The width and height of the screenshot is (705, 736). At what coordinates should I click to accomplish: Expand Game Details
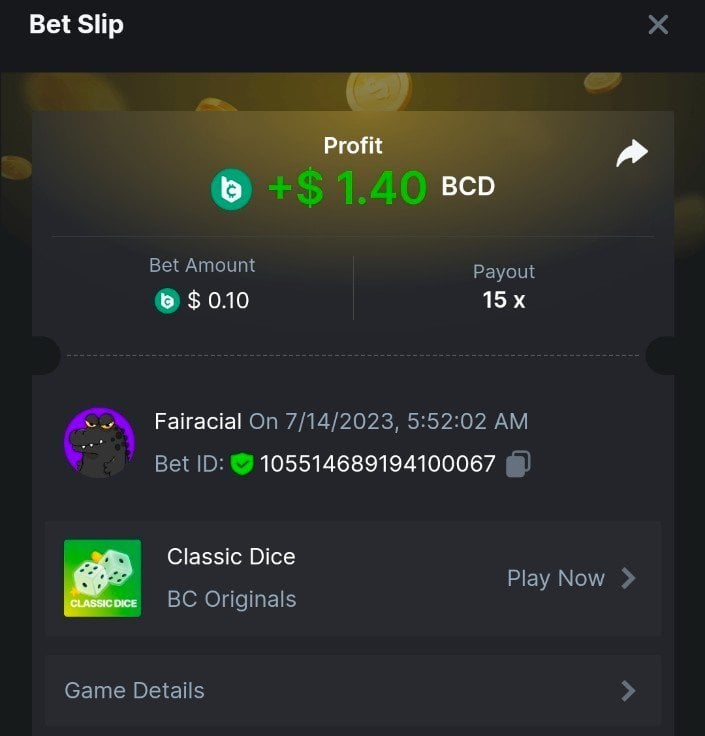352,690
